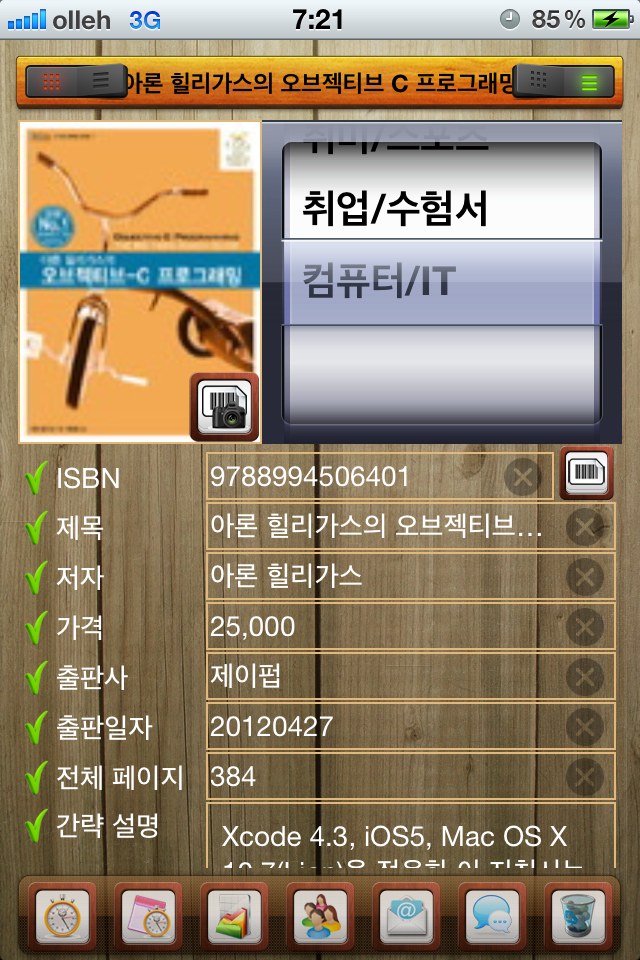Send book info via email icon
Viewport: 640px width, 960px height.
pyautogui.click(x=406, y=914)
